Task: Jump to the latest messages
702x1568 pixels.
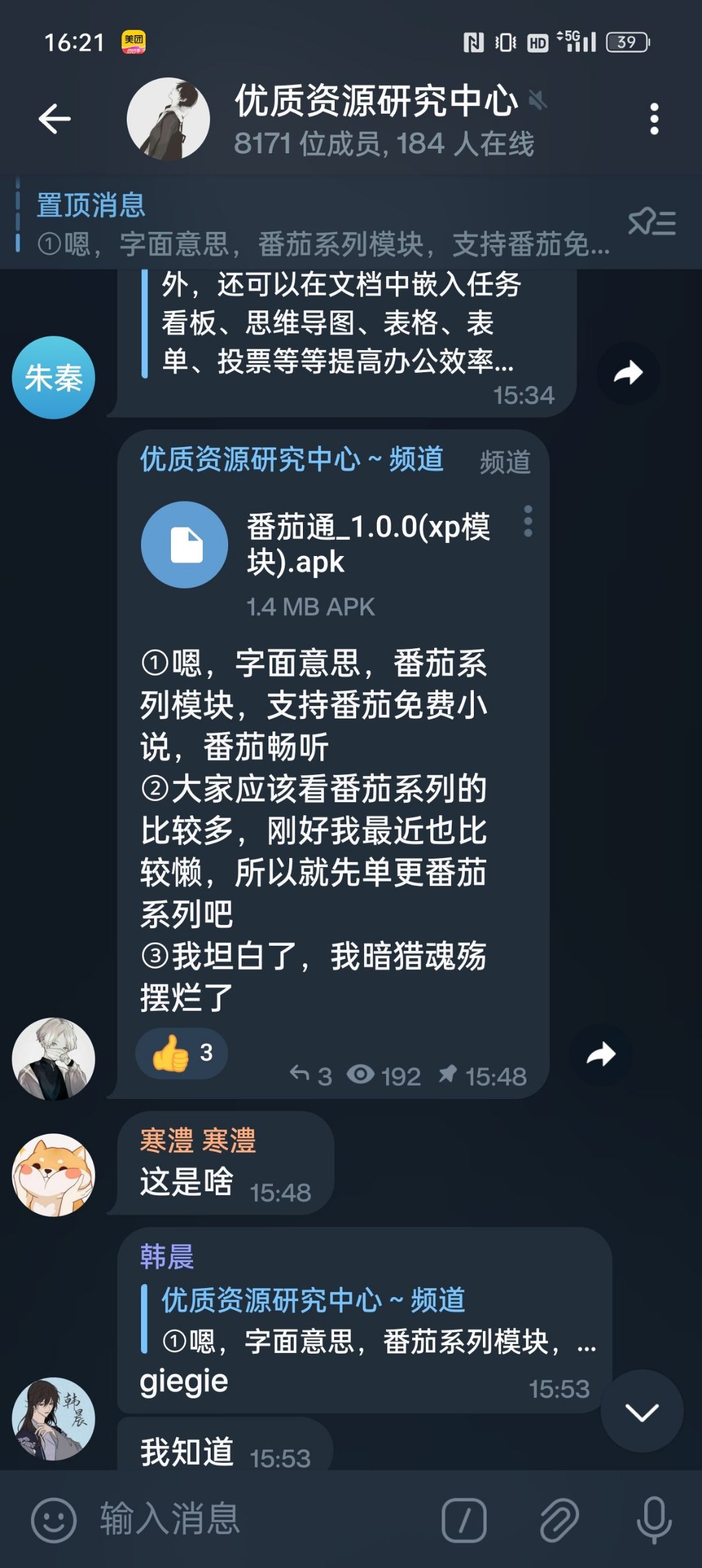Action: 642,1412
